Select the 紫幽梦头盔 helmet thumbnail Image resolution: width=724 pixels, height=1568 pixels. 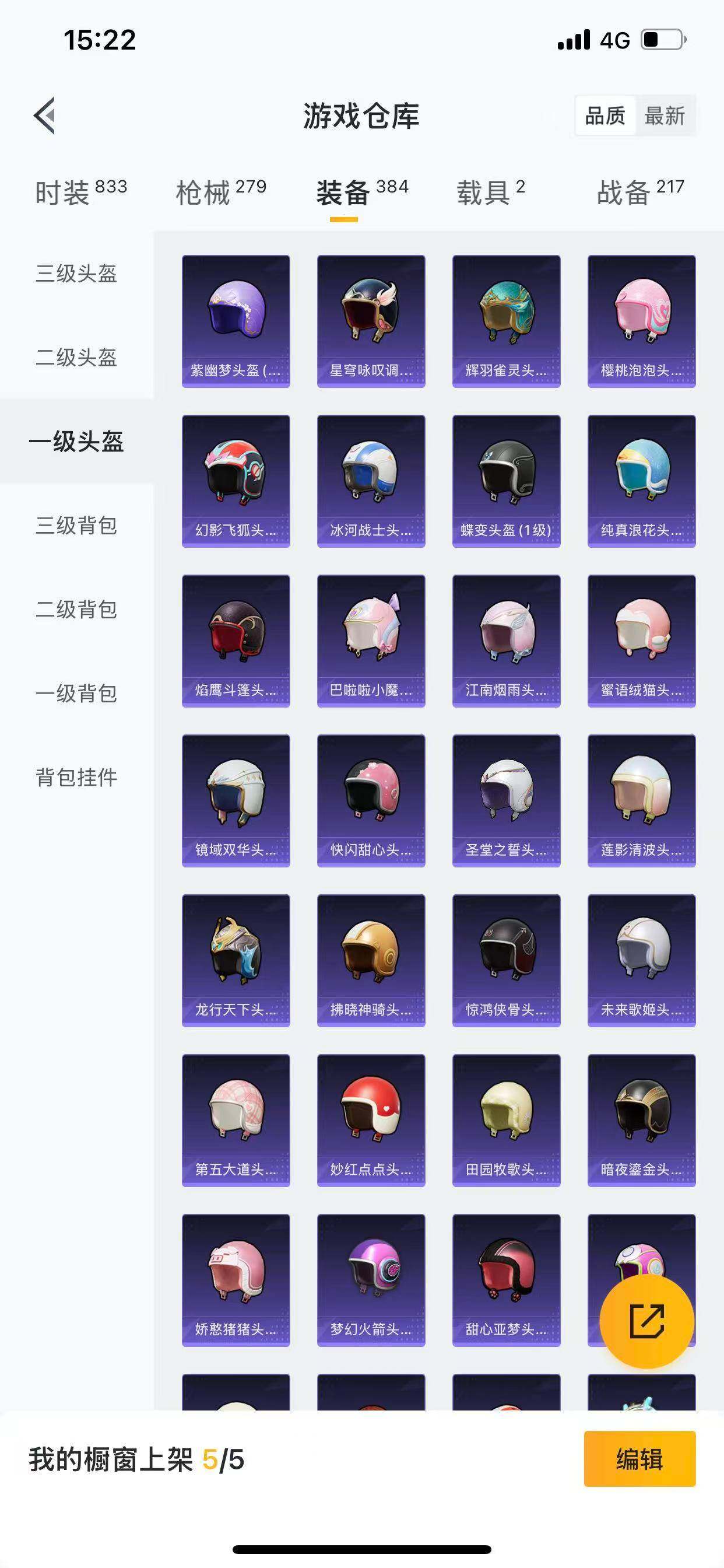(x=236, y=320)
